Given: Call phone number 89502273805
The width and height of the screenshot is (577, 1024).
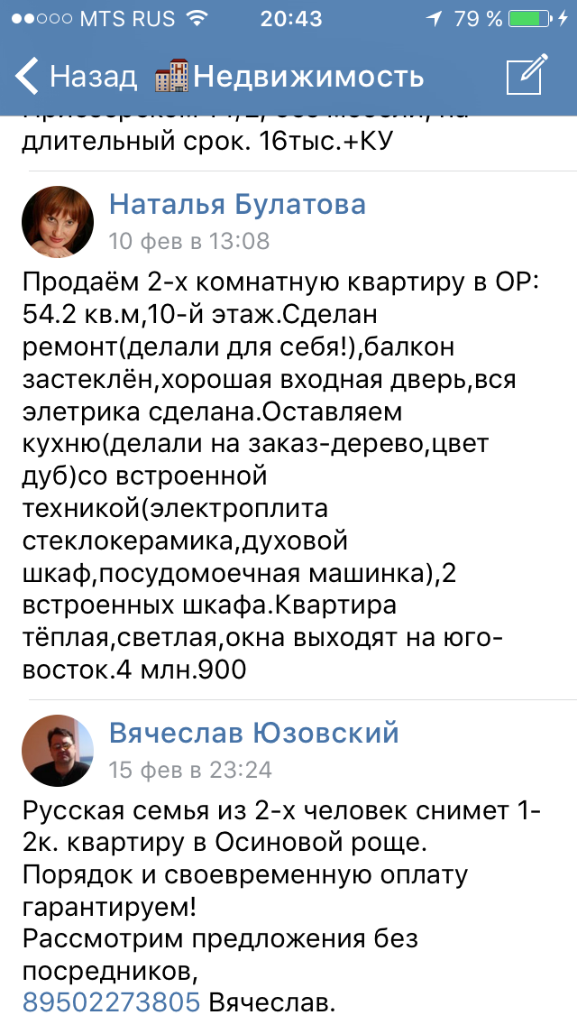Looking at the screenshot, I should click(111, 1001).
